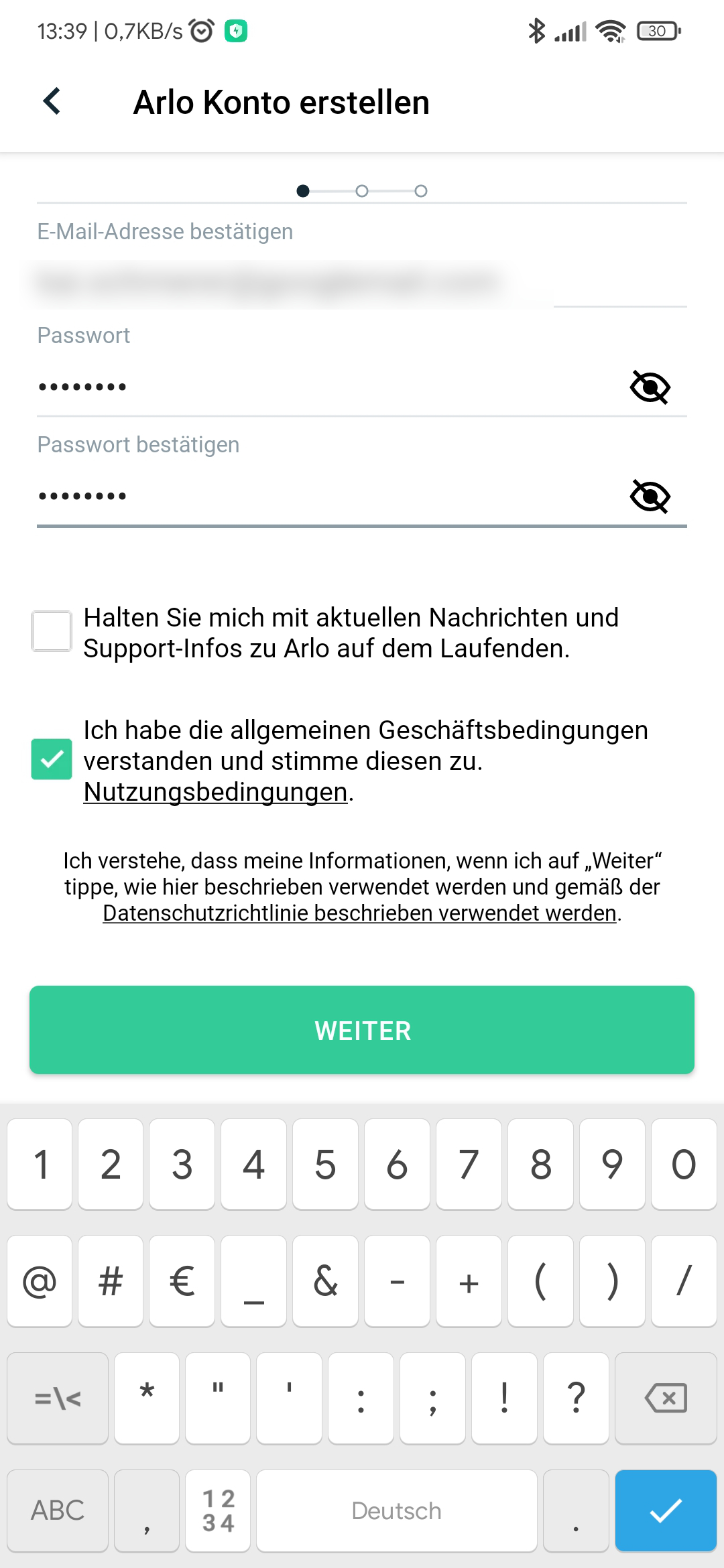Viewport: 724px width, 1568px height.
Task: Tap WEITER to continue
Action: click(x=362, y=1030)
